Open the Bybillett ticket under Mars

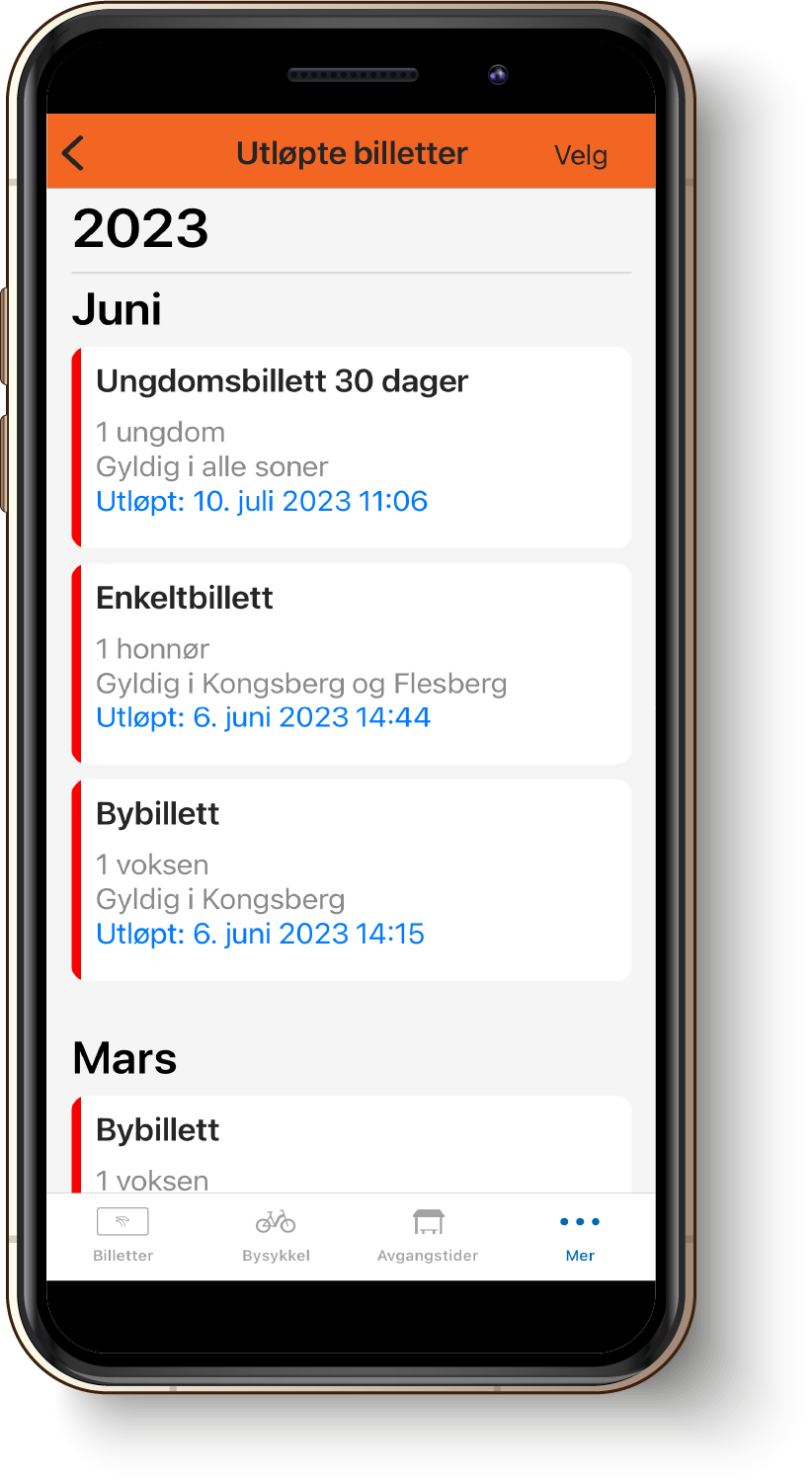tap(352, 1146)
